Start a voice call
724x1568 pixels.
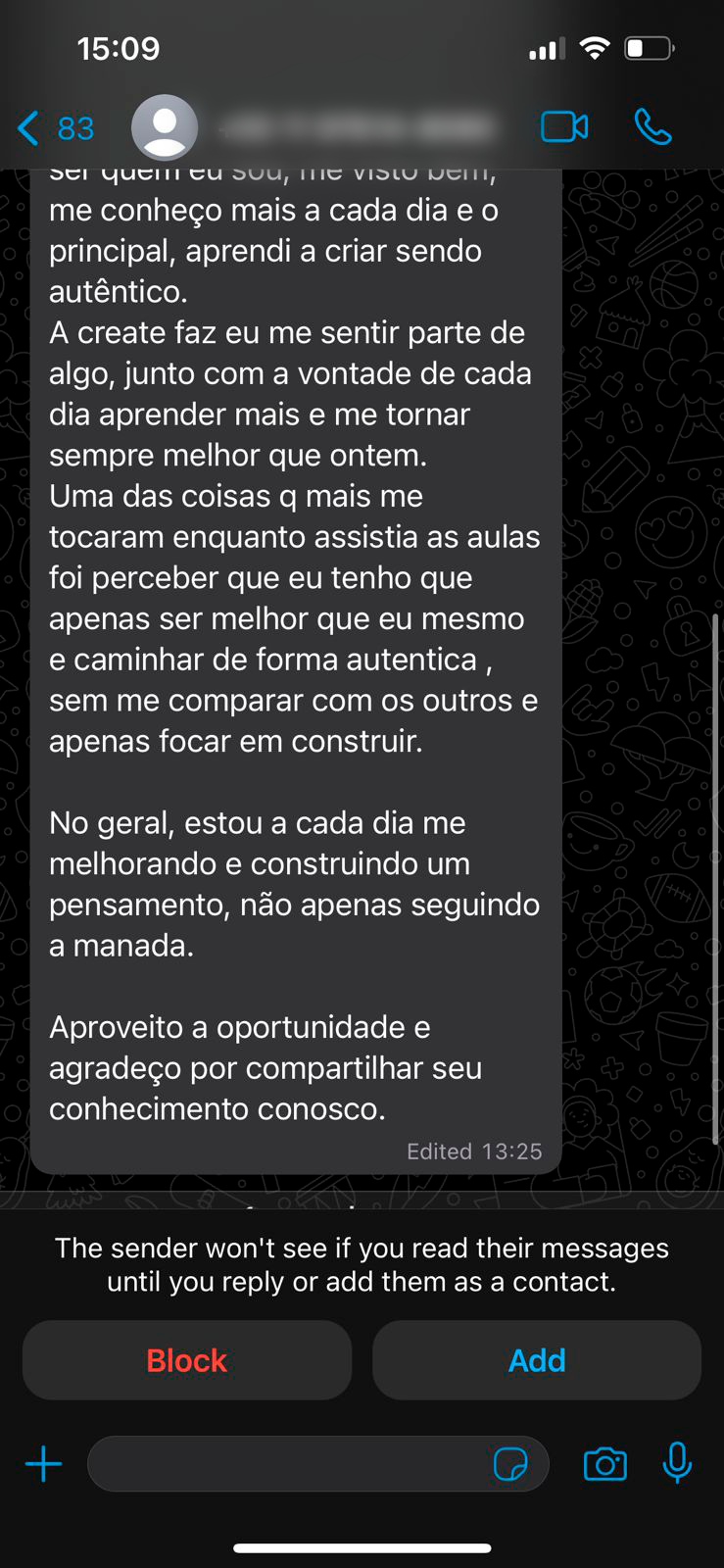point(652,127)
